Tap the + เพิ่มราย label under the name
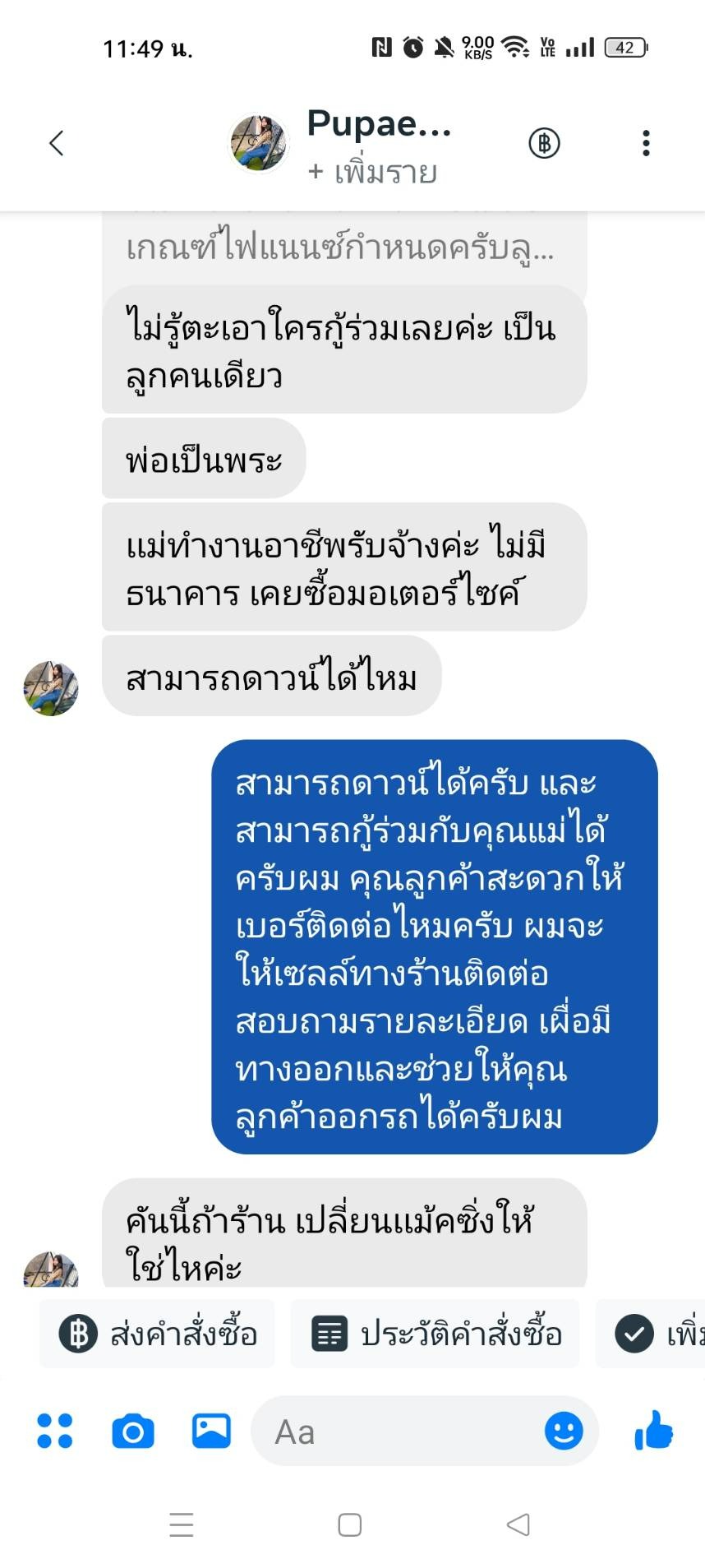Viewport: 705px width, 1568px height. (x=372, y=173)
